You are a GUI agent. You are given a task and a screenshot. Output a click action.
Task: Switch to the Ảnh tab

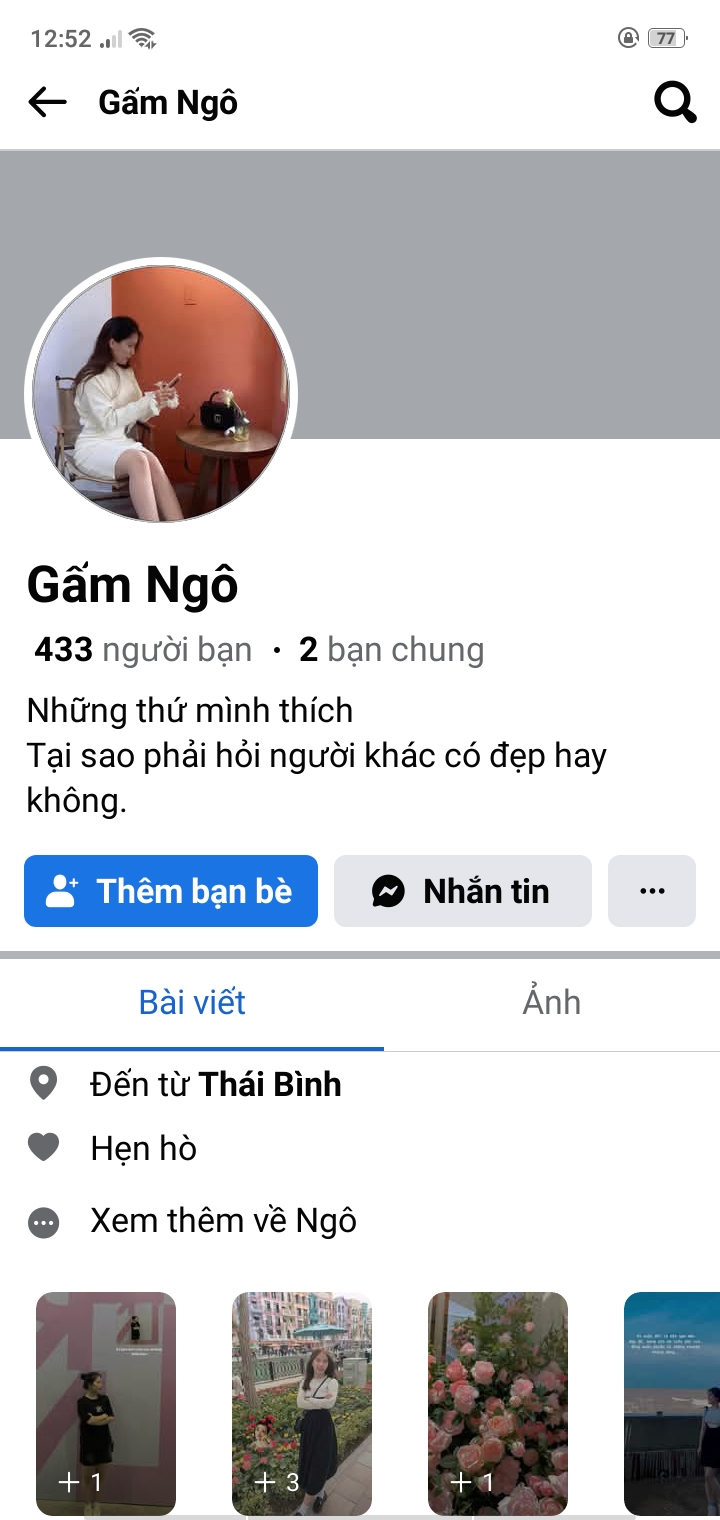coord(551,1002)
